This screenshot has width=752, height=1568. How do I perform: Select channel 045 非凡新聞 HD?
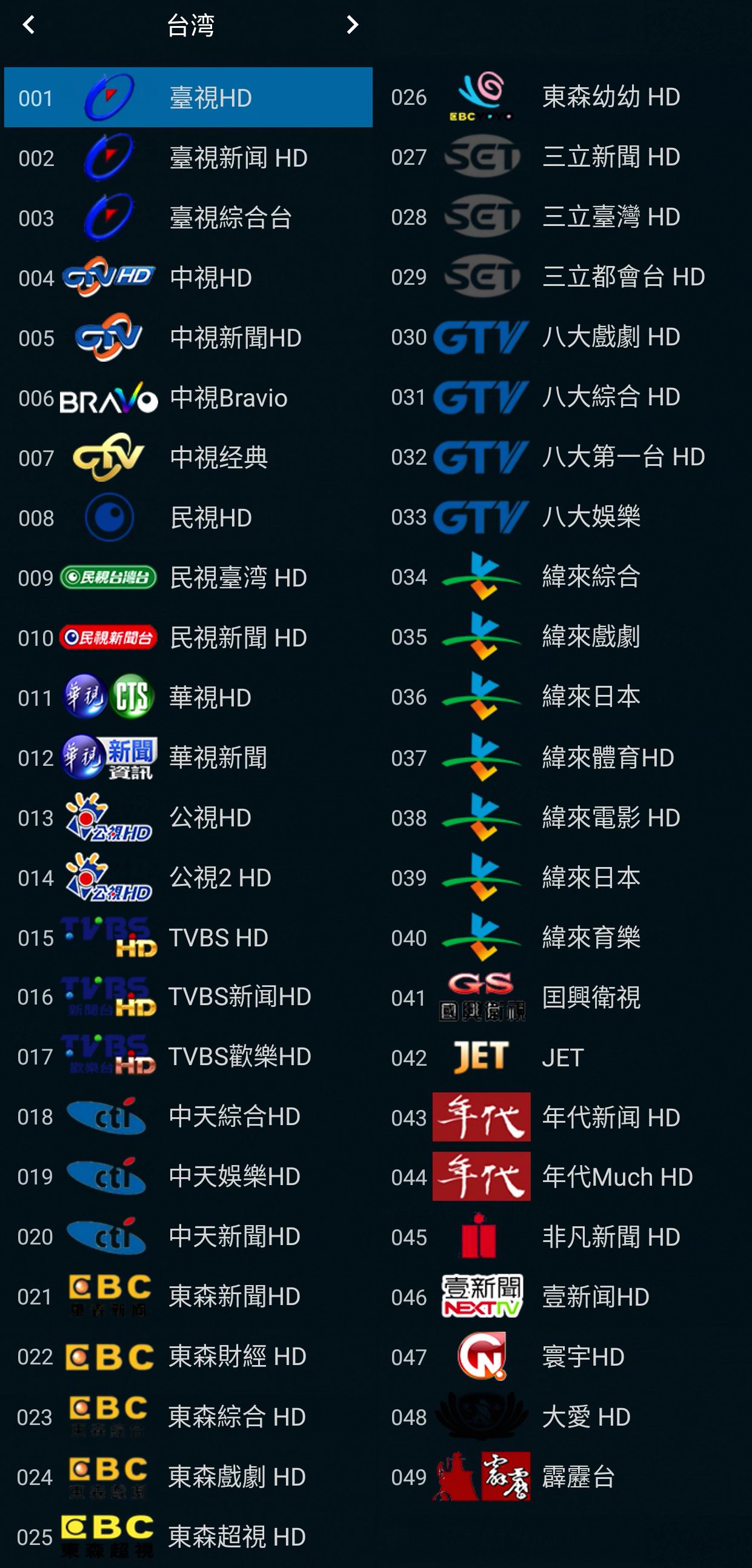(x=563, y=1237)
